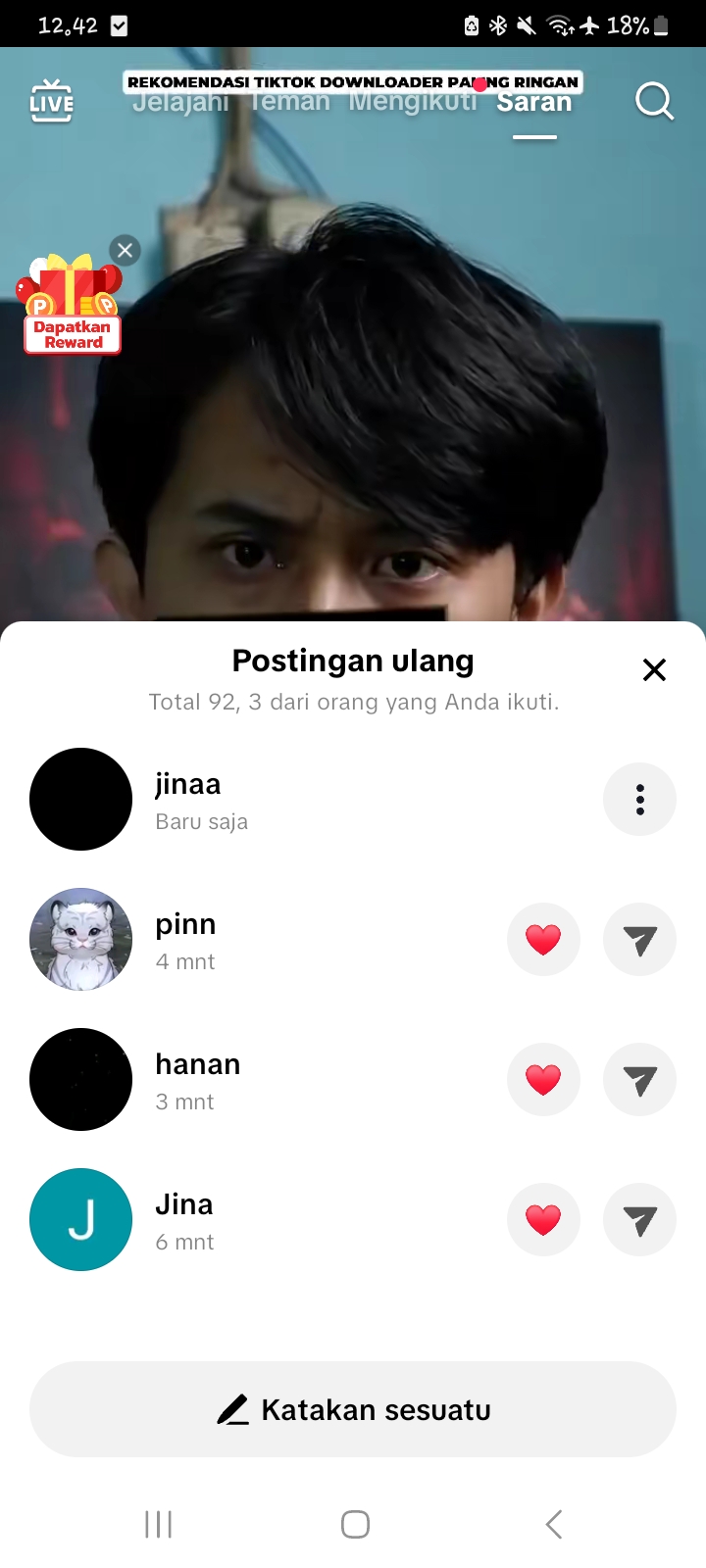Go to the system home screen
The image size is (706, 1568).
point(355,1524)
